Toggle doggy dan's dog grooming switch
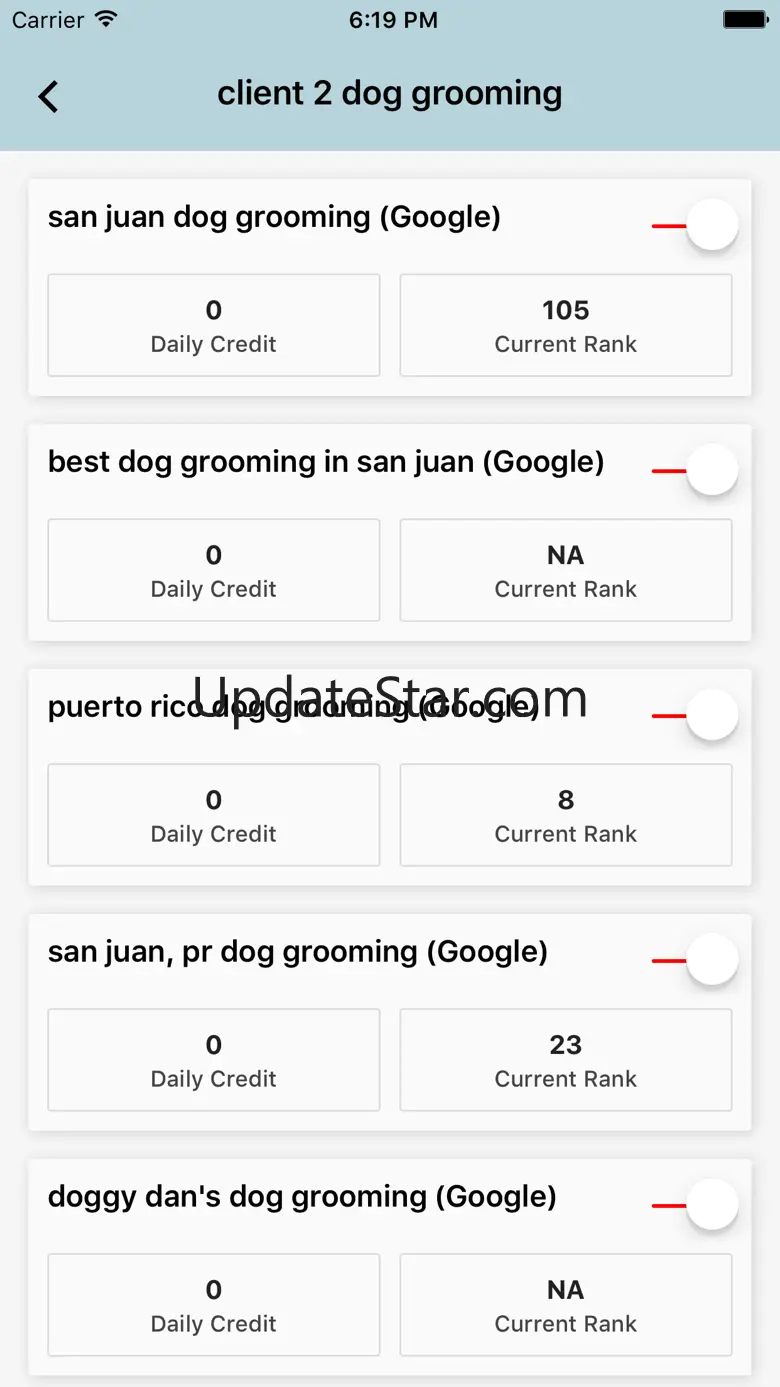The height and width of the screenshot is (1387, 780). coord(697,1206)
